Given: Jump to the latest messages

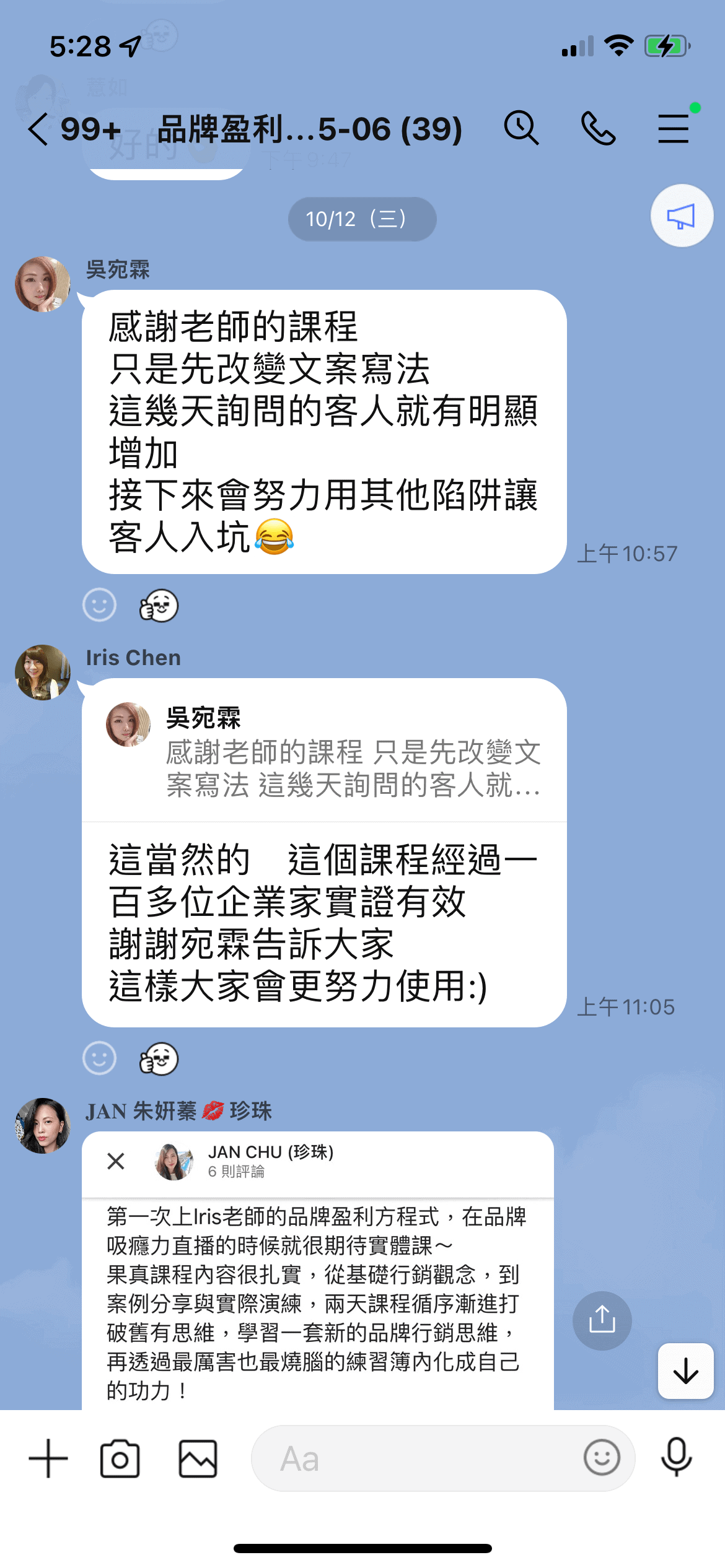Looking at the screenshot, I should [x=685, y=1370].
